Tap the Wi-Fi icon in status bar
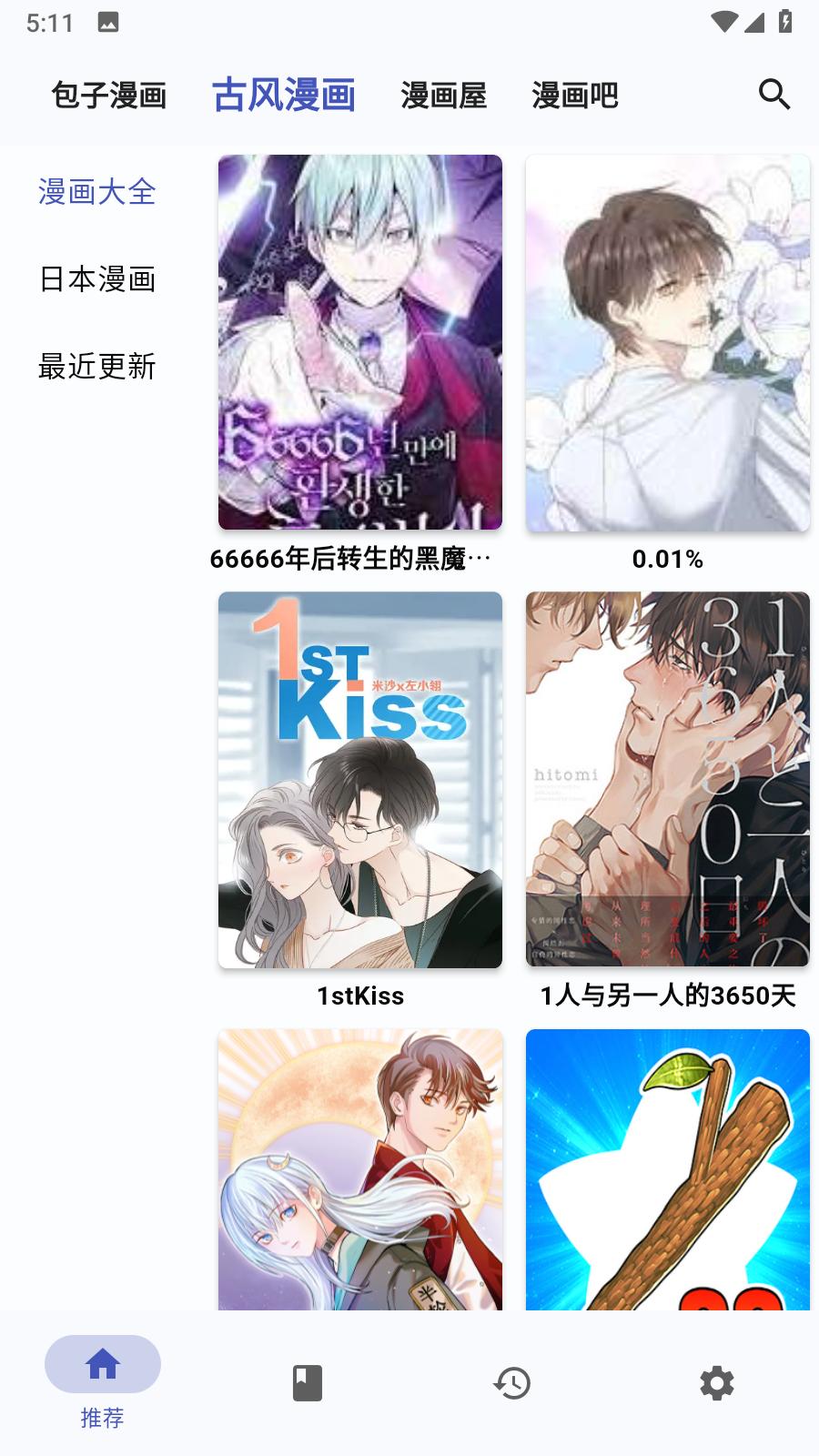The image size is (819, 1456). pos(723,20)
